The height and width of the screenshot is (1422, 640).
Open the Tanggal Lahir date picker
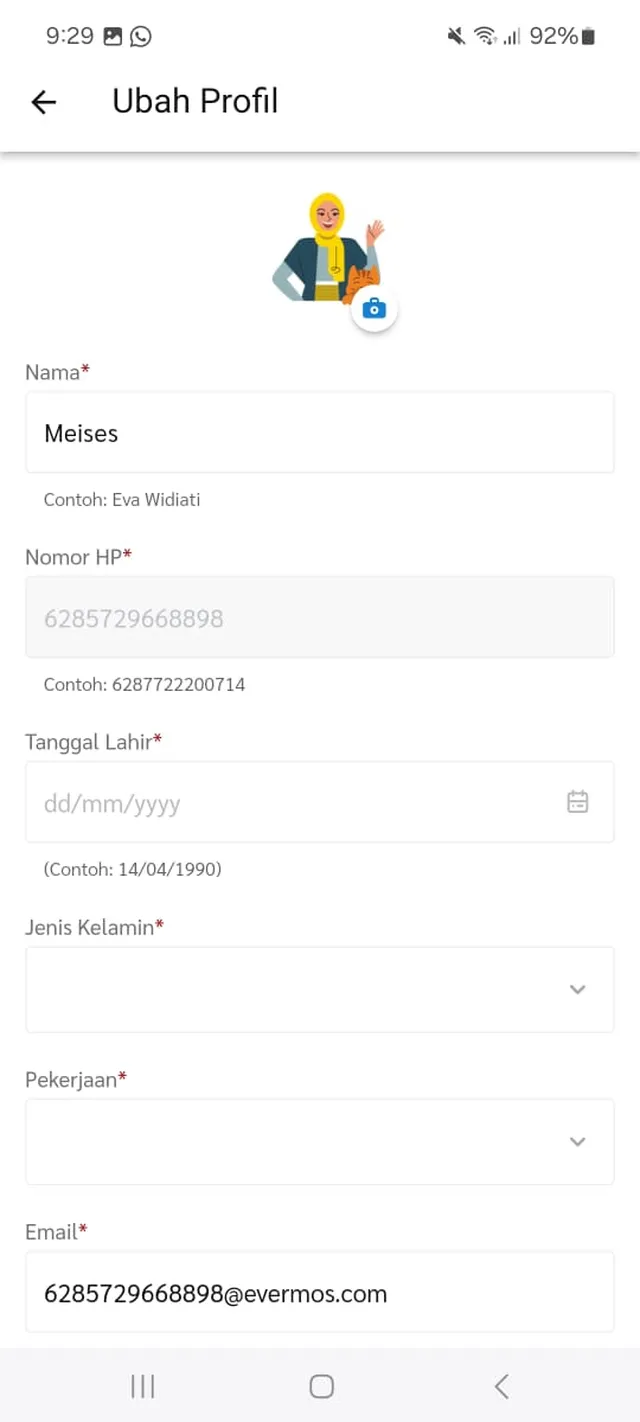(x=577, y=802)
